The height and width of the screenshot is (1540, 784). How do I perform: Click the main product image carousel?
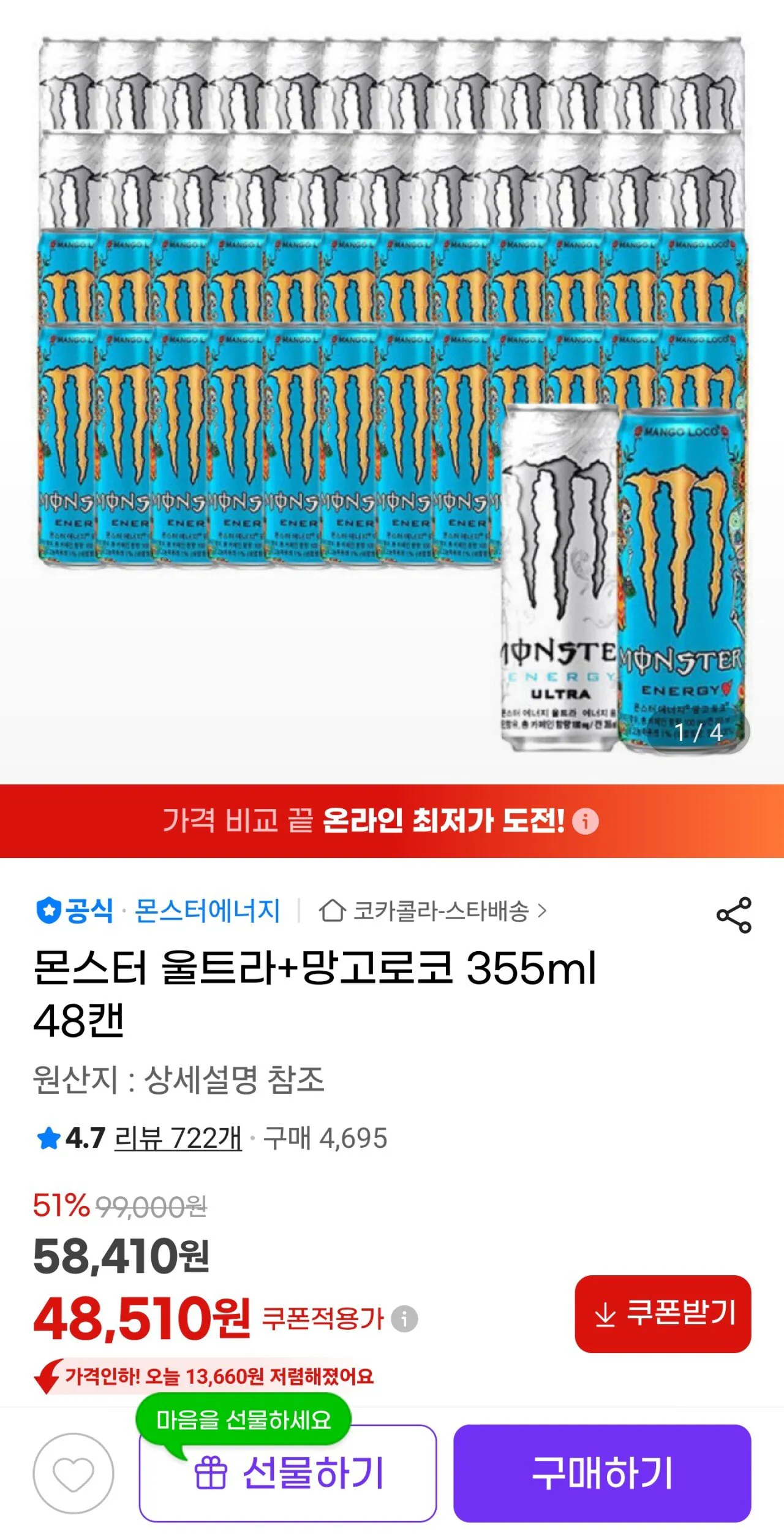coord(392,392)
